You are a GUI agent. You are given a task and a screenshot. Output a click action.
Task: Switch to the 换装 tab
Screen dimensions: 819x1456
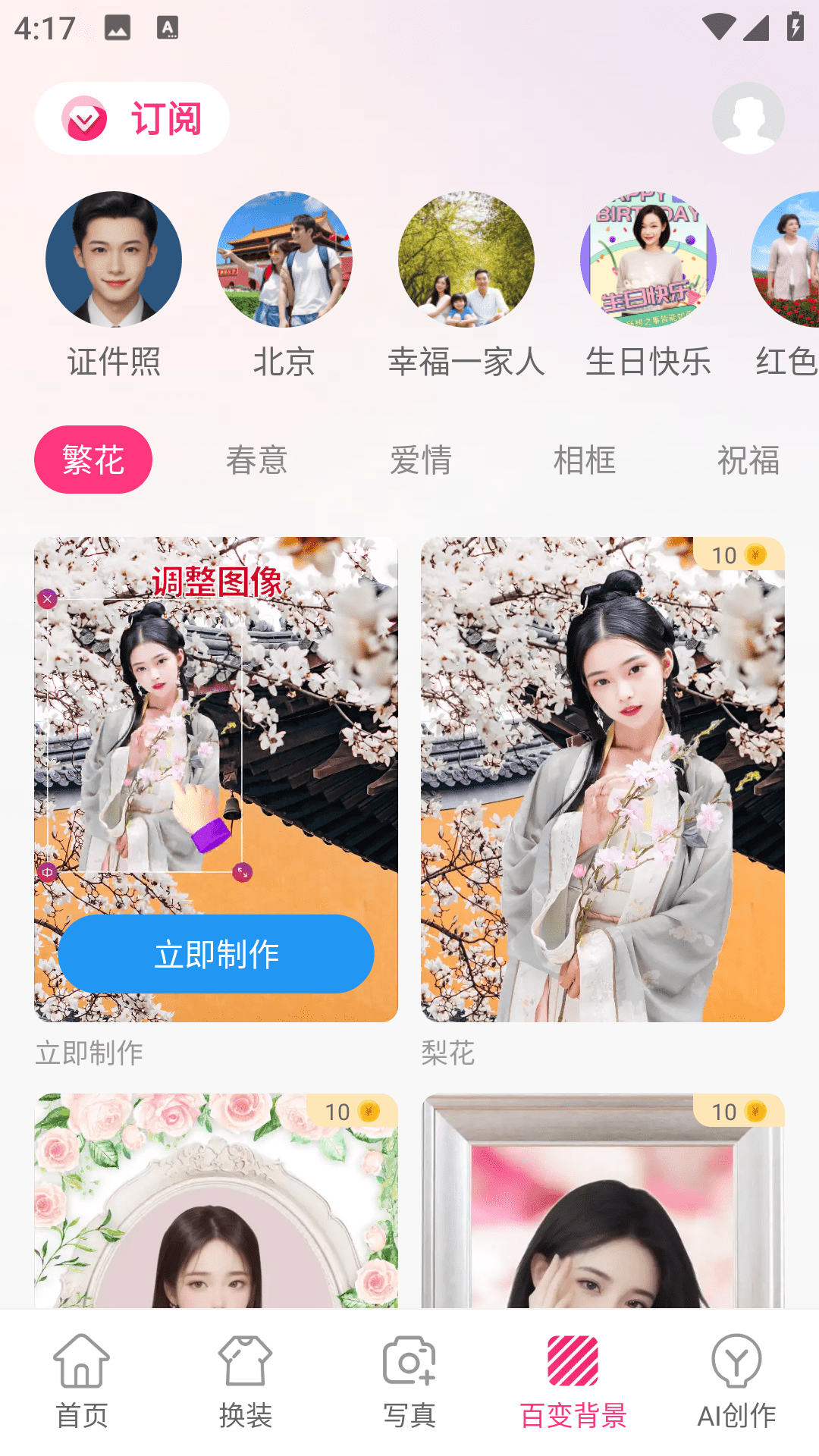pyautogui.click(x=246, y=1382)
